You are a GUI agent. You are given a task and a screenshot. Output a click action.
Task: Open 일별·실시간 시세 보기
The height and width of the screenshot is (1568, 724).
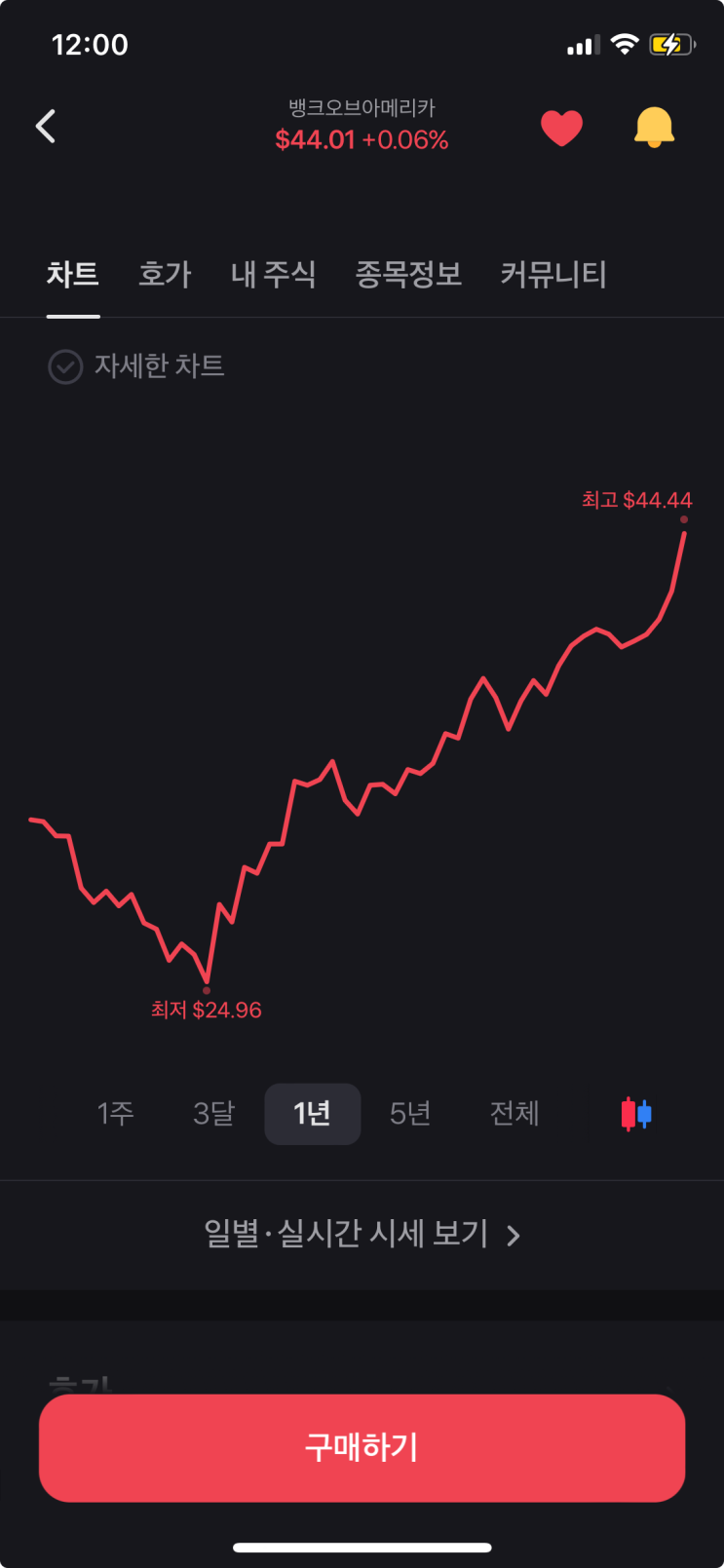[362, 1235]
